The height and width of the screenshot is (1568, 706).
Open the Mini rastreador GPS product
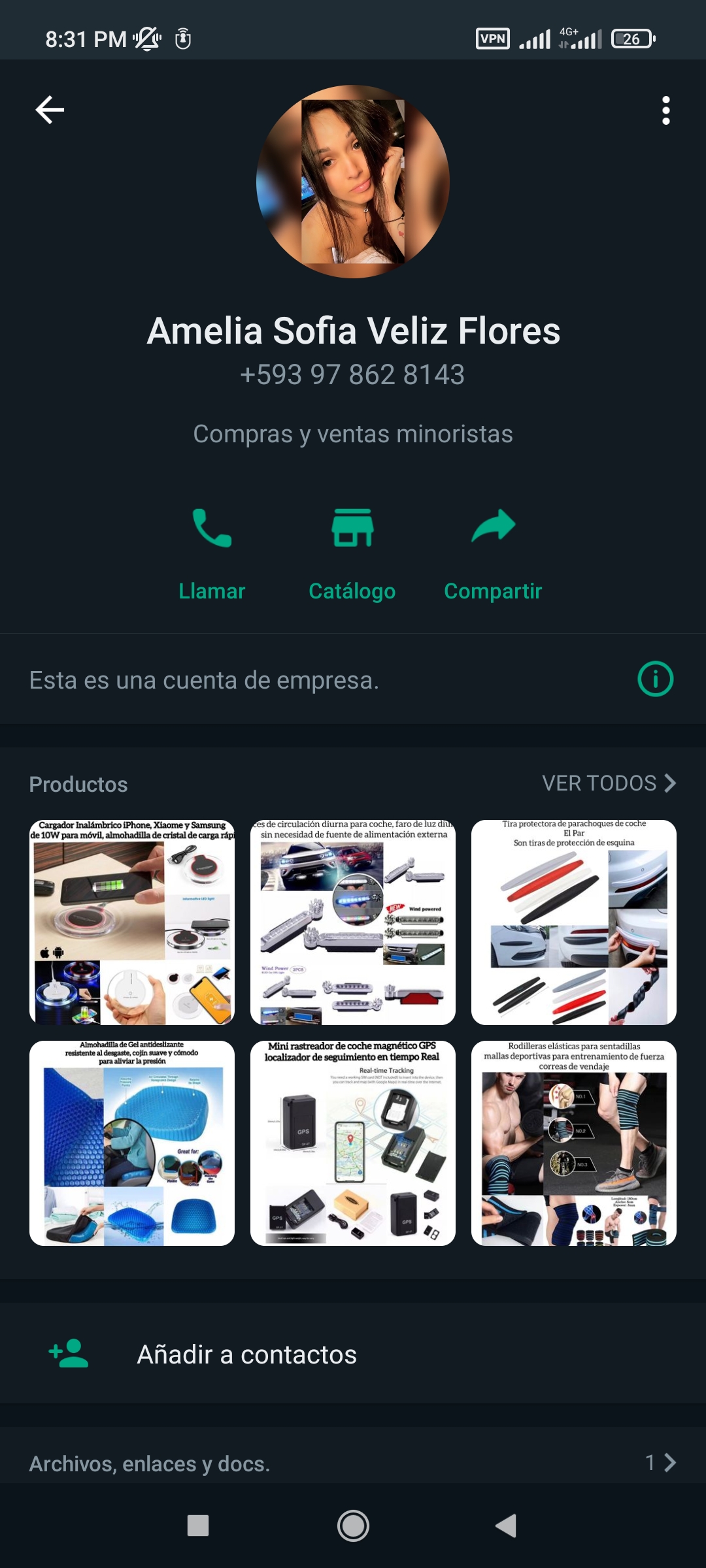353,1143
